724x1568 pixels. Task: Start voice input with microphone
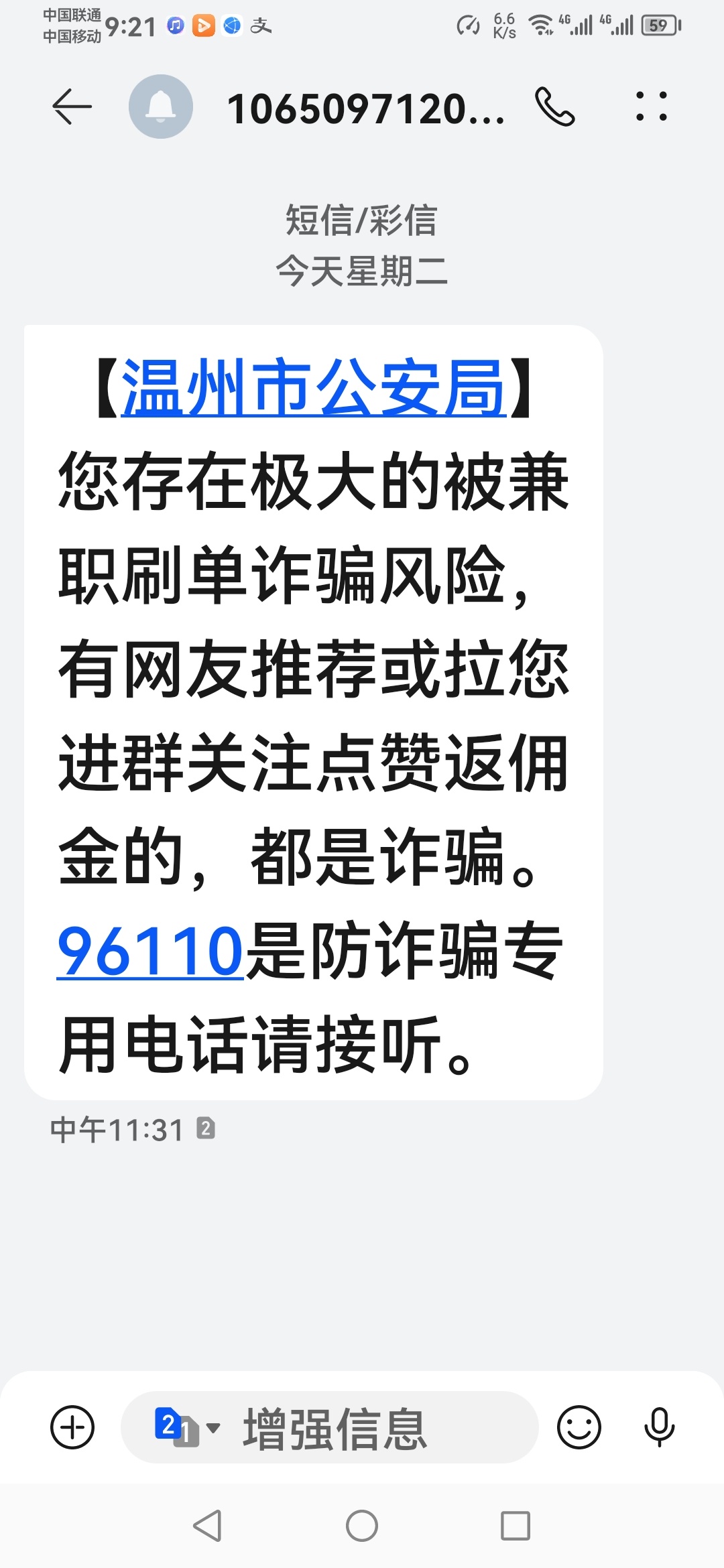click(x=659, y=1427)
